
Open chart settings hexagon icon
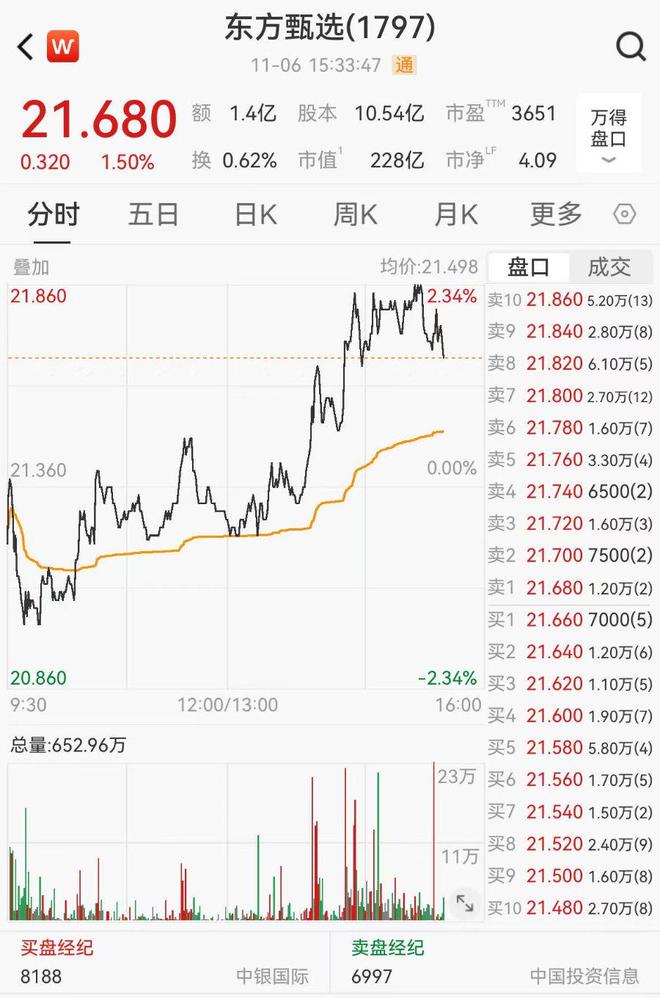click(x=624, y=214)
